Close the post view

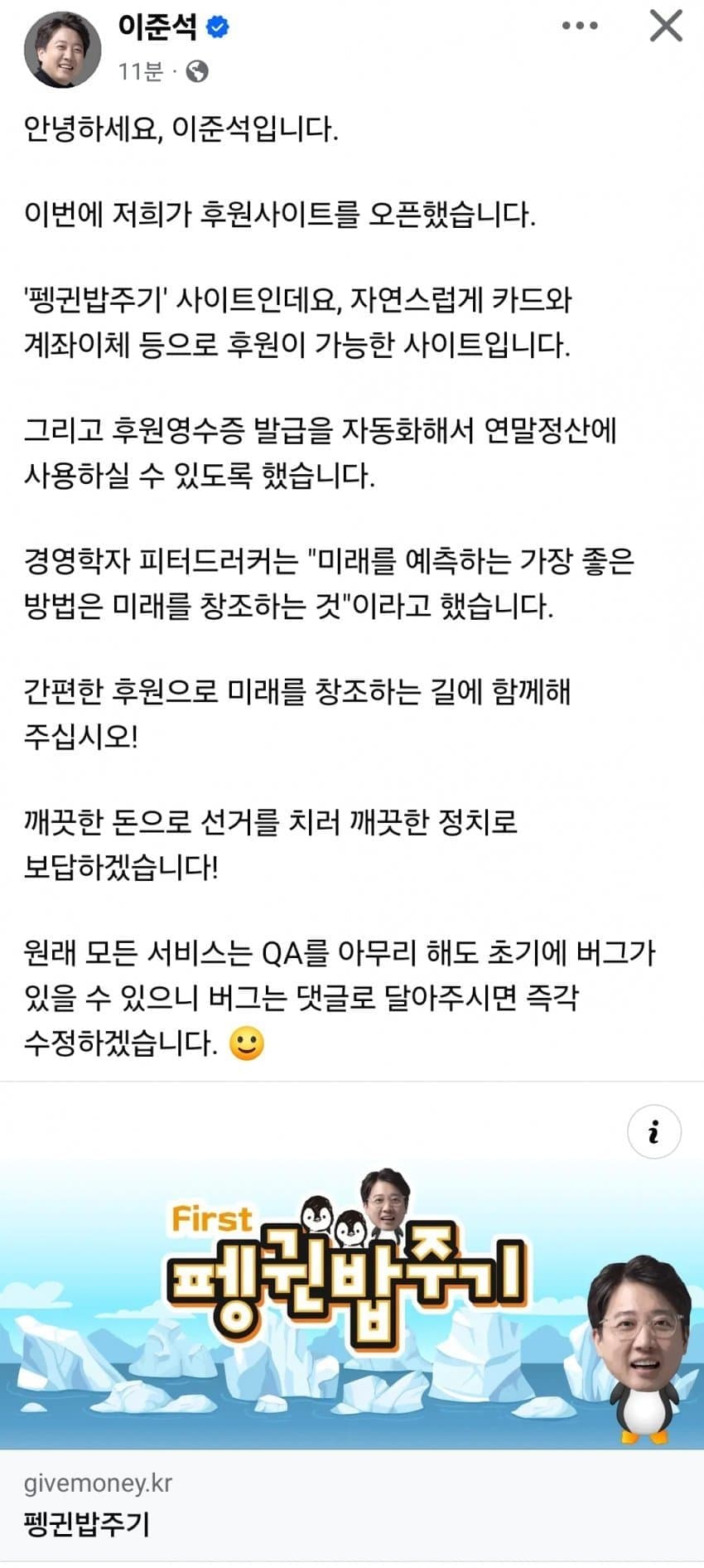665,27
